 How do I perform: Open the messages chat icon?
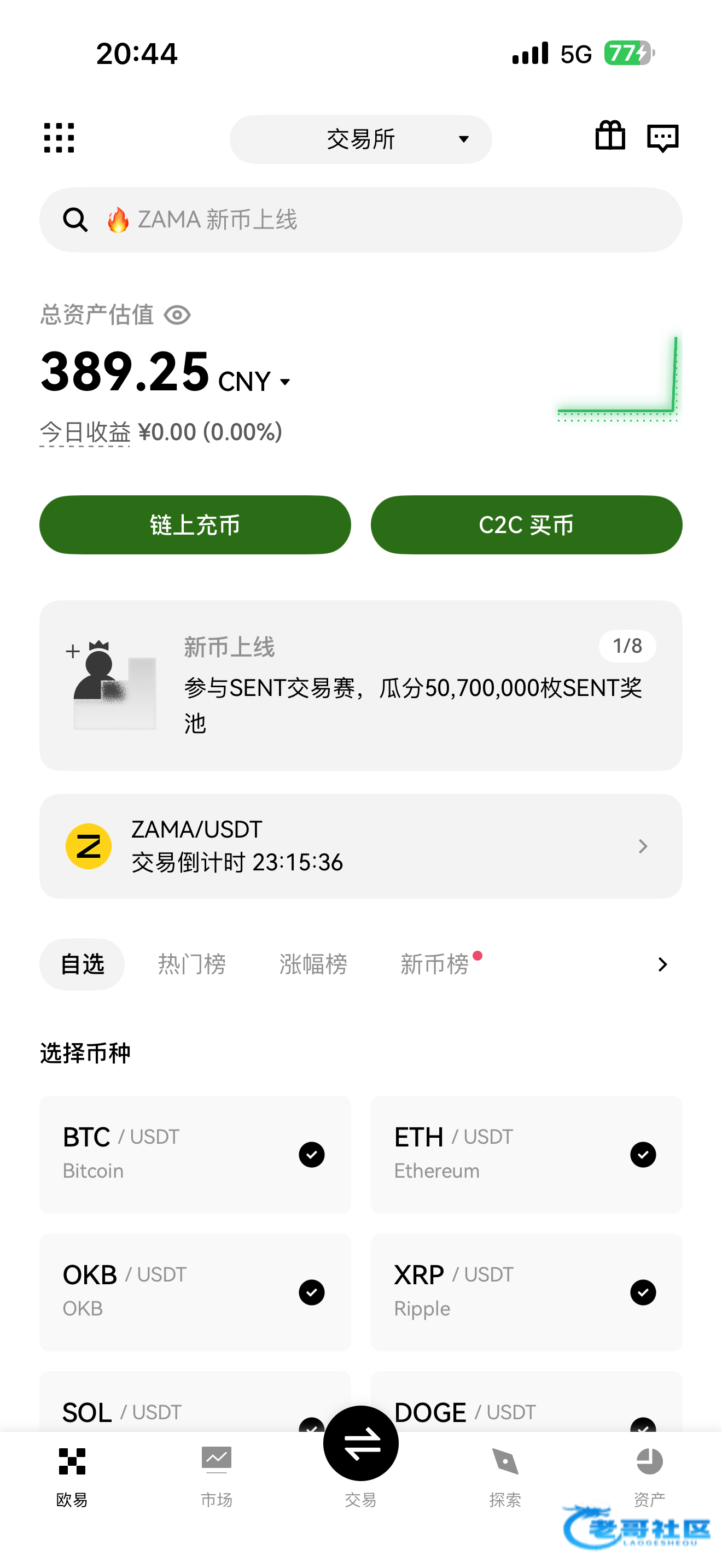pos(662,138)
